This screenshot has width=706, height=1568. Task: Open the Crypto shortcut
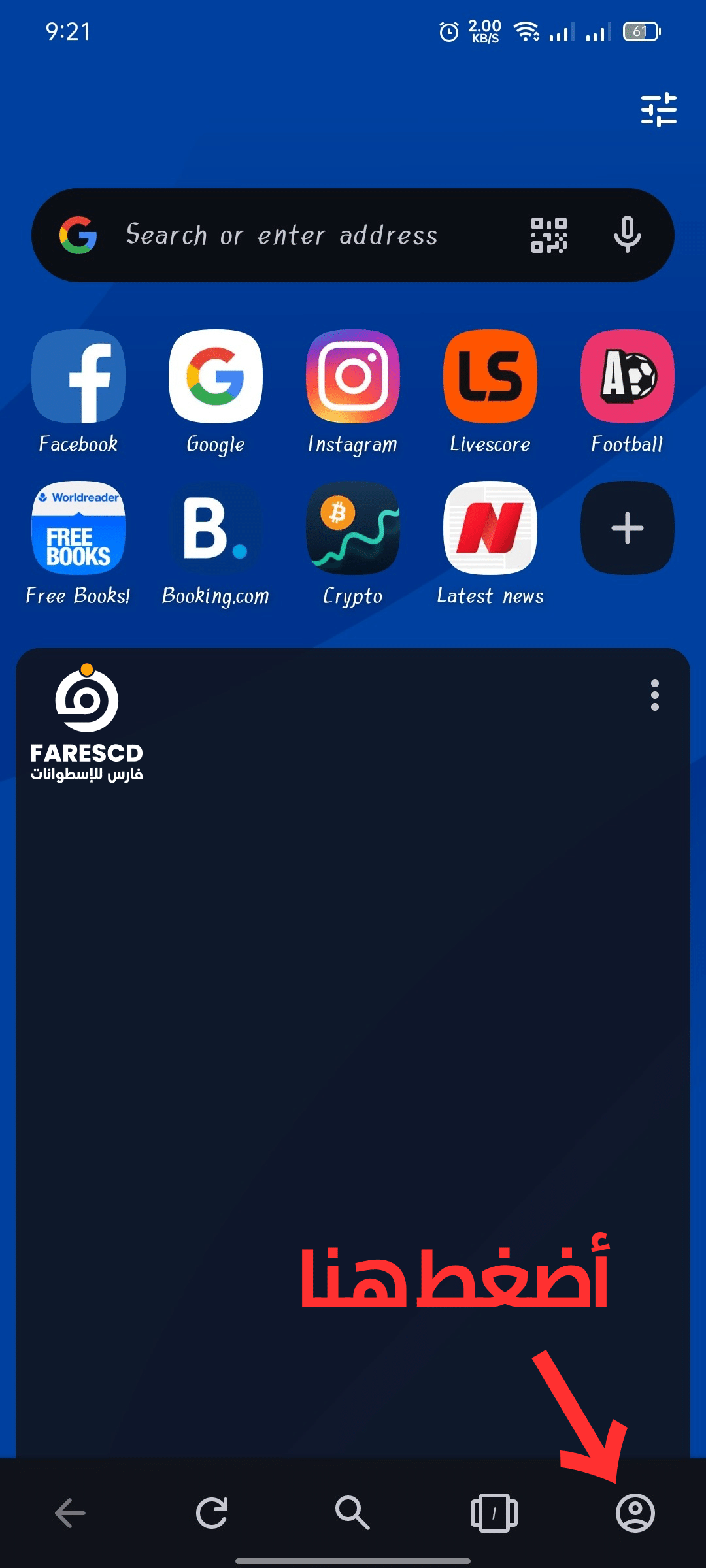pos(353,544)
